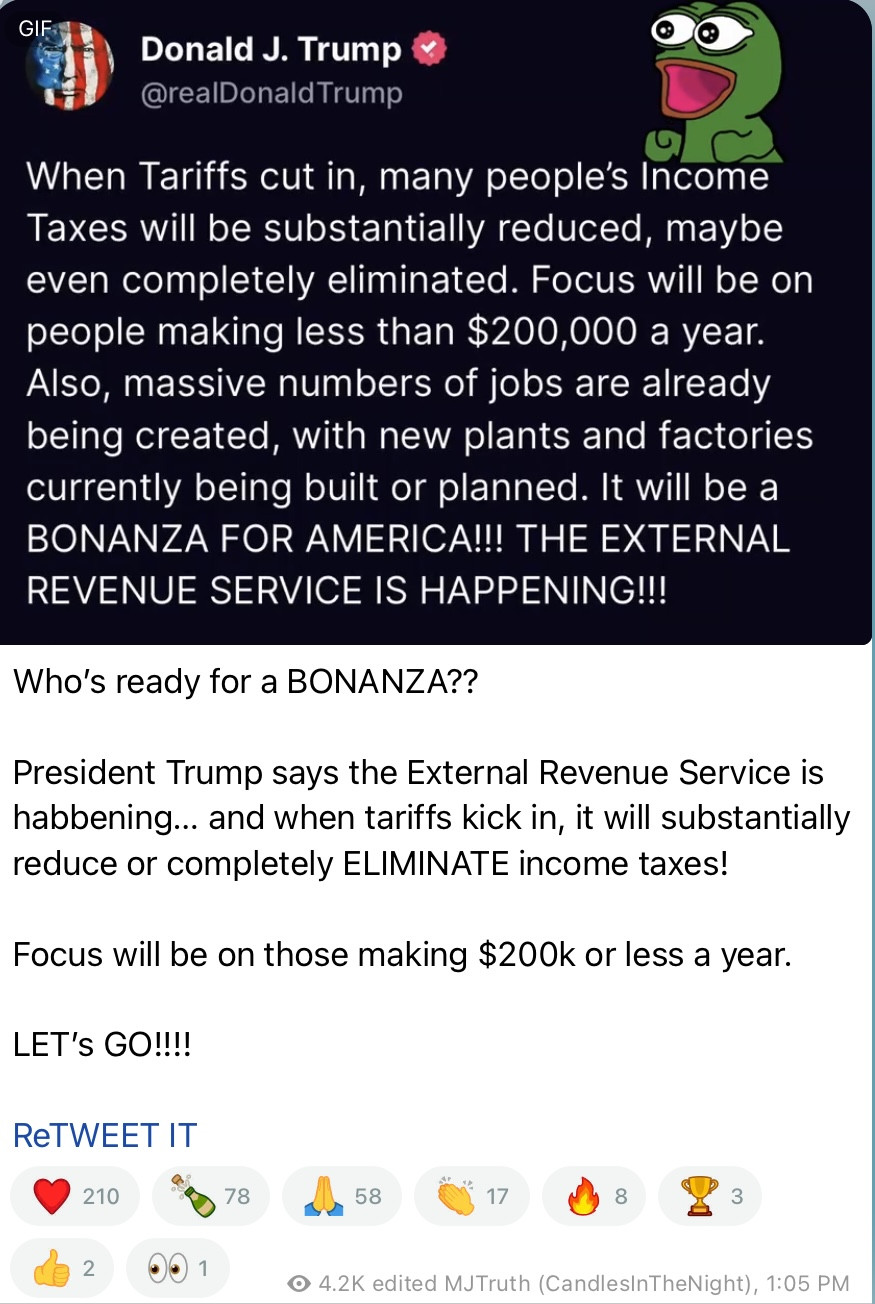Add a red heart reaction
The width and height of the screenshot is (875, 1304).
point(76,1196)
